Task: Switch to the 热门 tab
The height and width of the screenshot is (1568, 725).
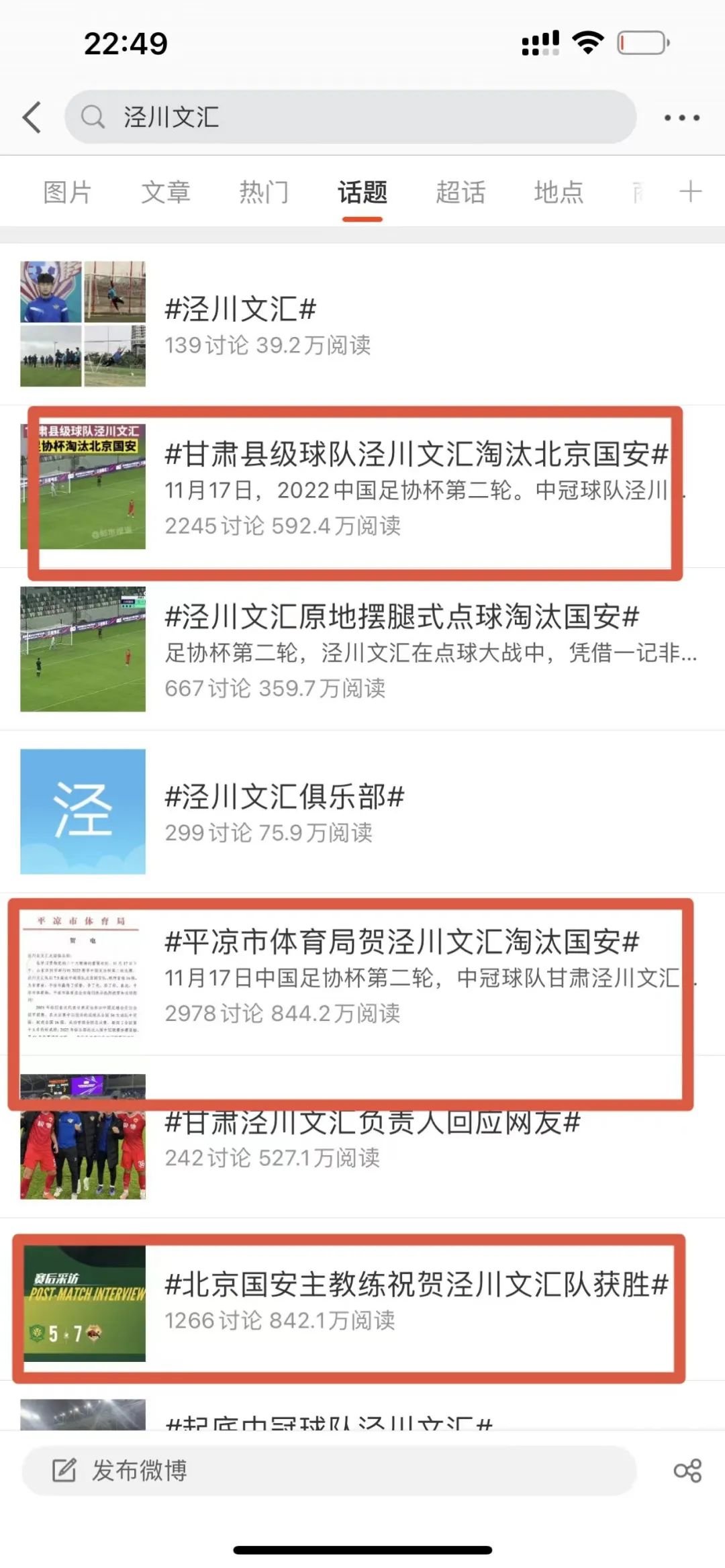Action: (264, 193)
